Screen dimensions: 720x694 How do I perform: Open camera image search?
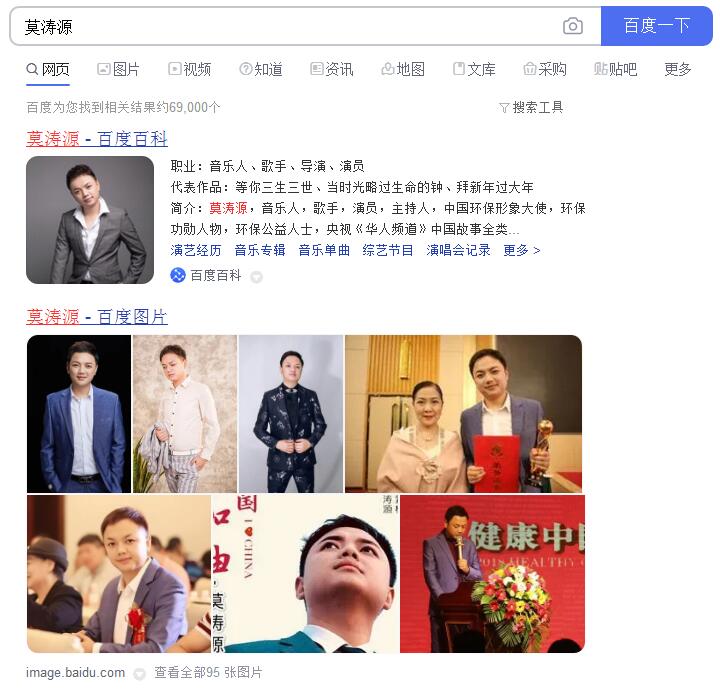[573, 26]
